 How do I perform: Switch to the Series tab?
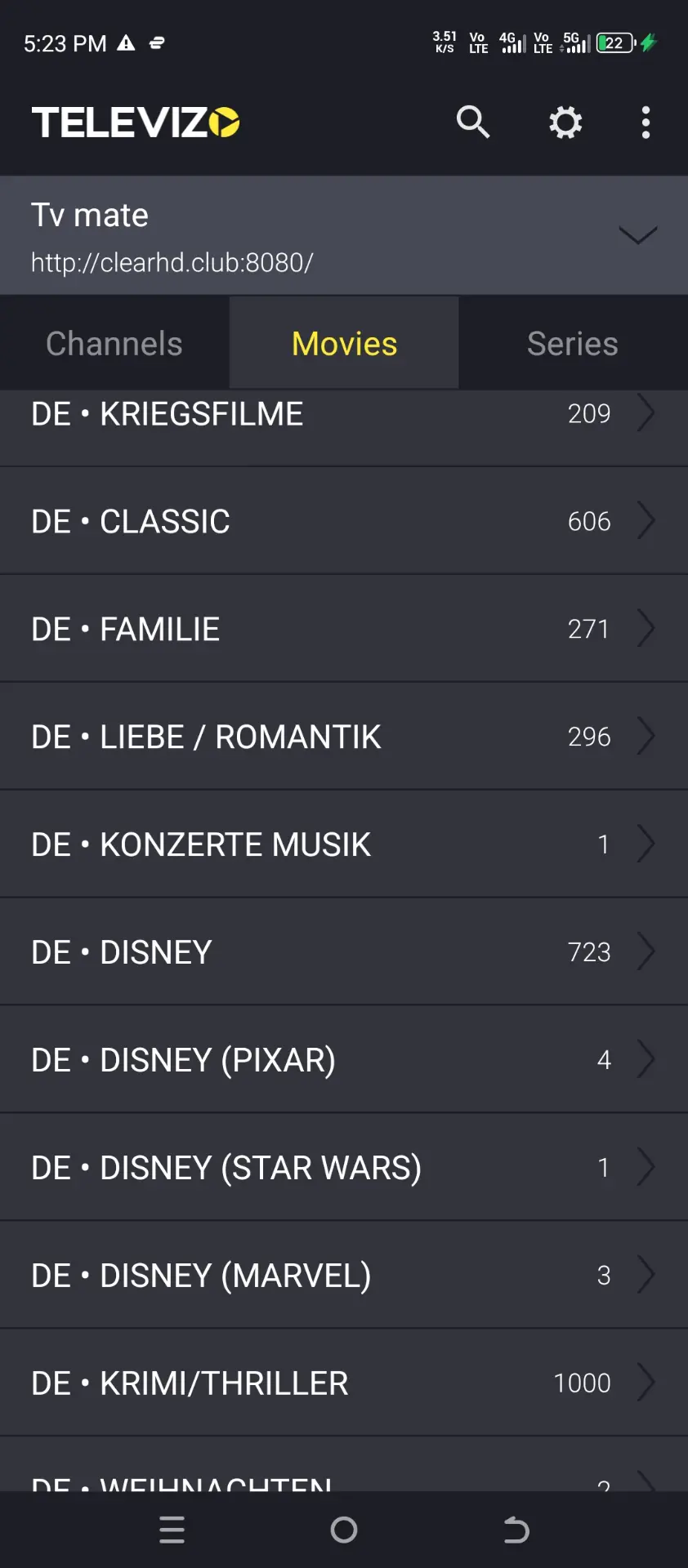pos(573,343)
